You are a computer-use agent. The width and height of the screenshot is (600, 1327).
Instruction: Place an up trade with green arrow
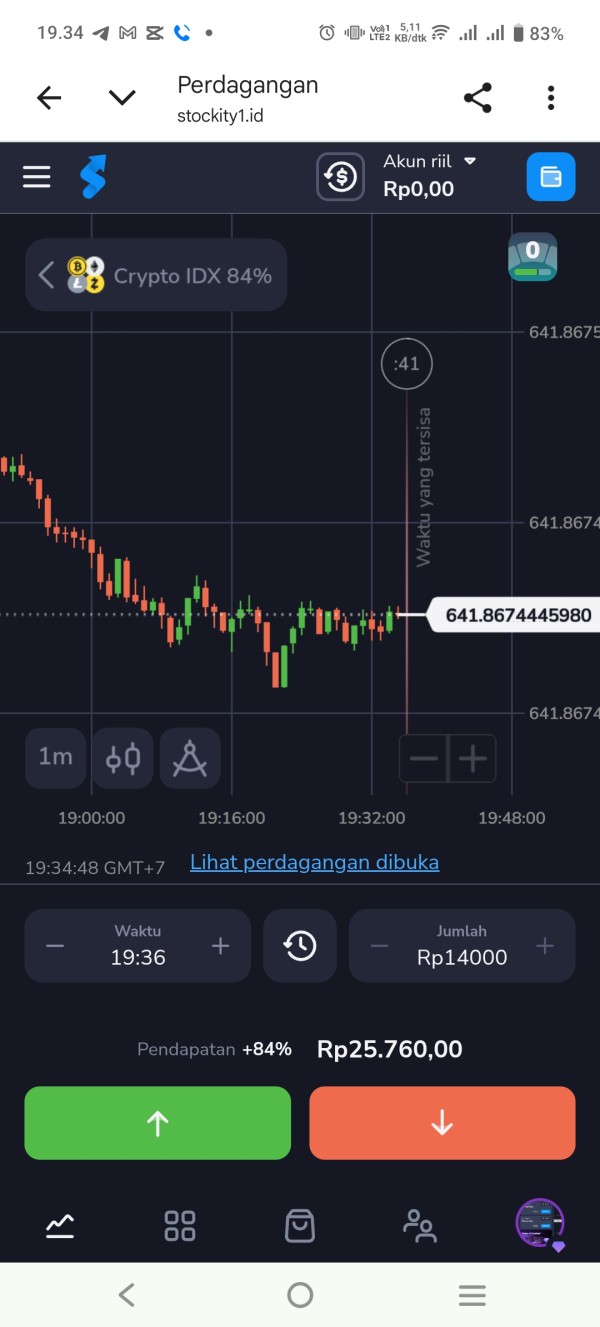[158, 1123]
